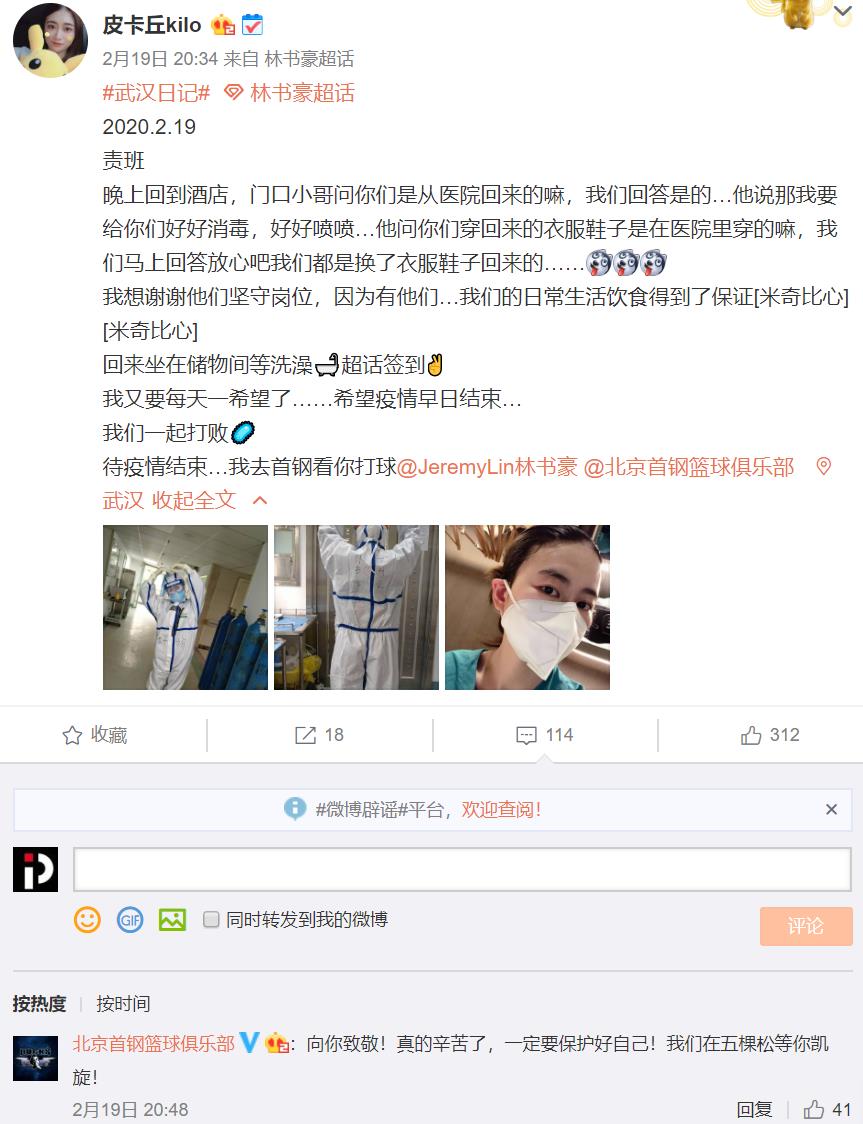Tap 收藏 to bookmark this post

95,735
